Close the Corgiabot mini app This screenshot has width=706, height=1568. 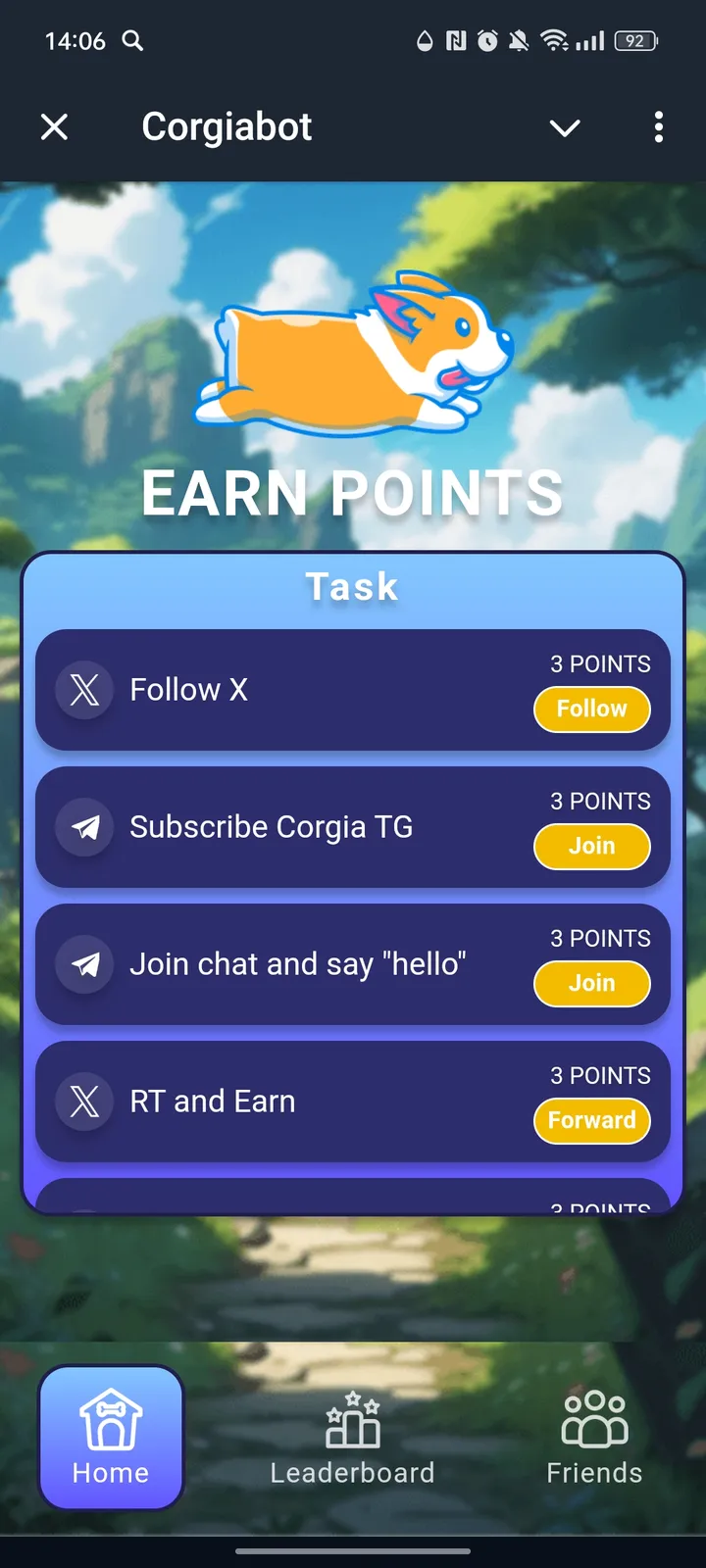tap(54, 127)
